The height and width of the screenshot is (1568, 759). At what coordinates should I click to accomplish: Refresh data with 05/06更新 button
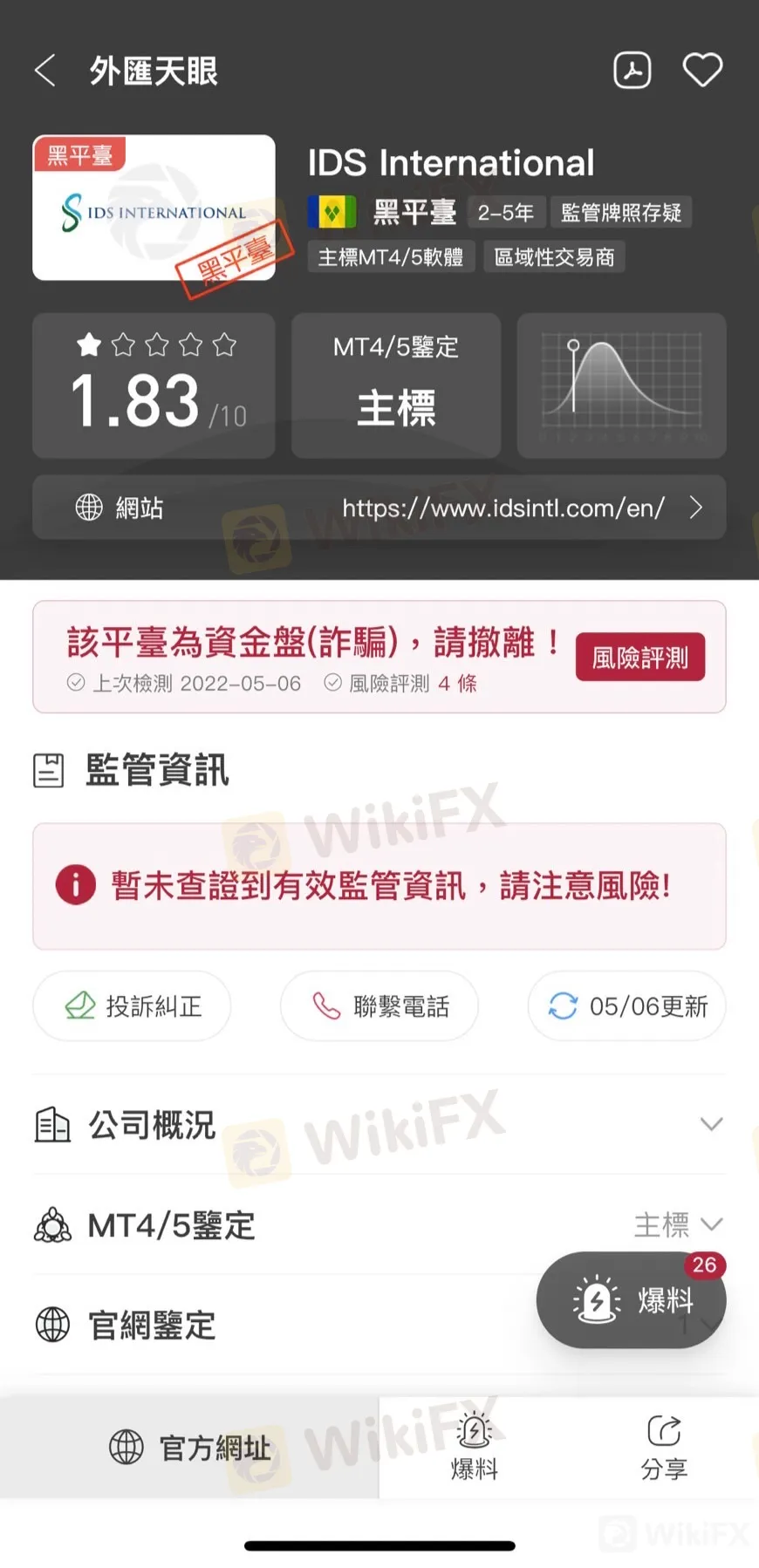pyautogui.click(x=626, y=1006)
